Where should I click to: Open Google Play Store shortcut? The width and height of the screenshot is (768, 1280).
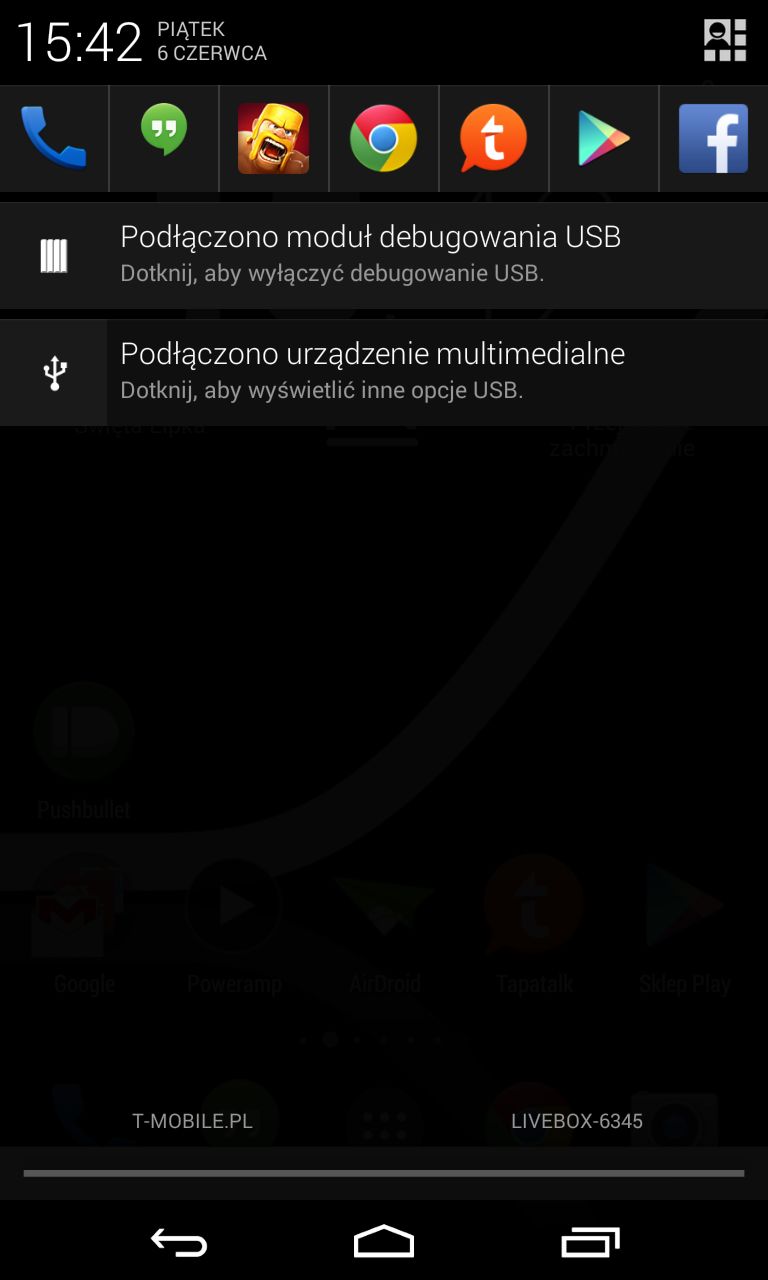pos(604,138)
